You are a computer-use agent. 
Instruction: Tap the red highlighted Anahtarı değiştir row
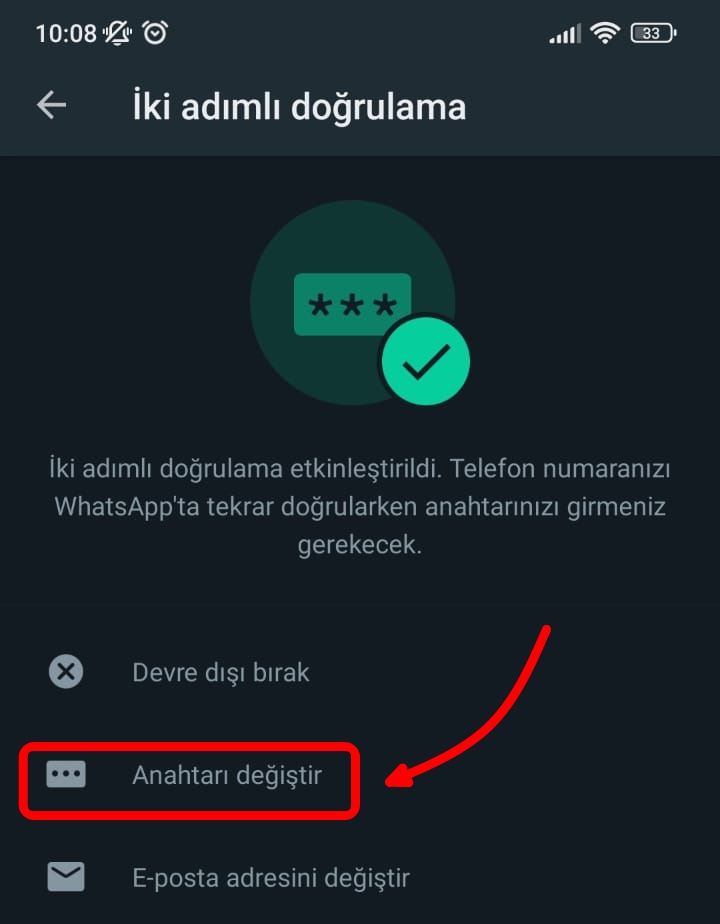[x=190, y=780]
